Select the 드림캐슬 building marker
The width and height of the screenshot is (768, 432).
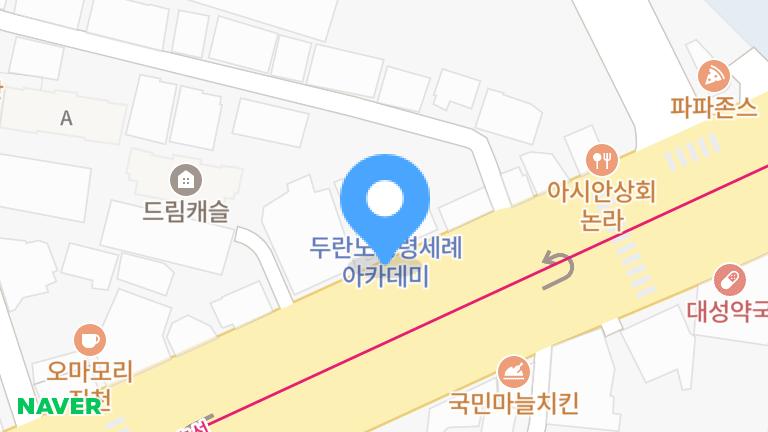pos(185,181)
